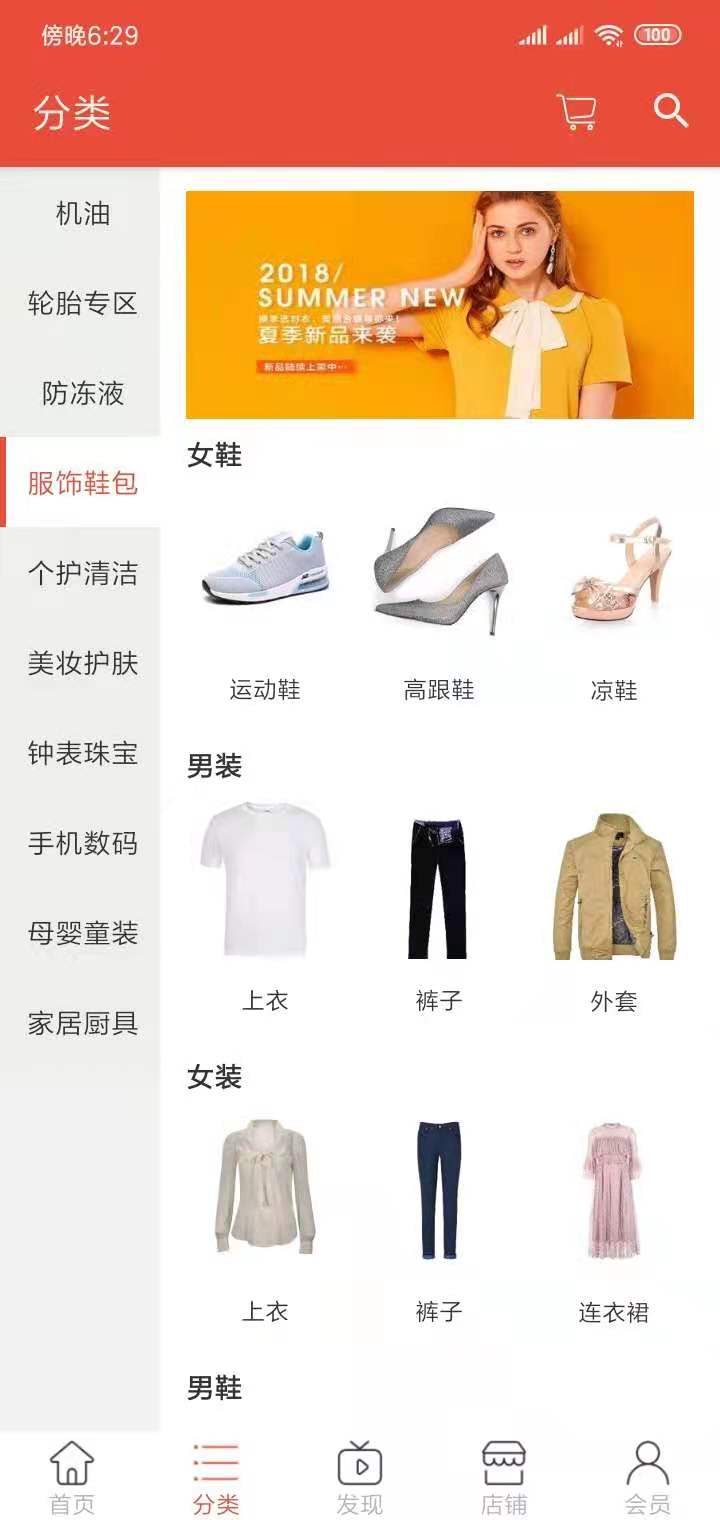Select the 发现 discover icon

tap(360, 1467)
